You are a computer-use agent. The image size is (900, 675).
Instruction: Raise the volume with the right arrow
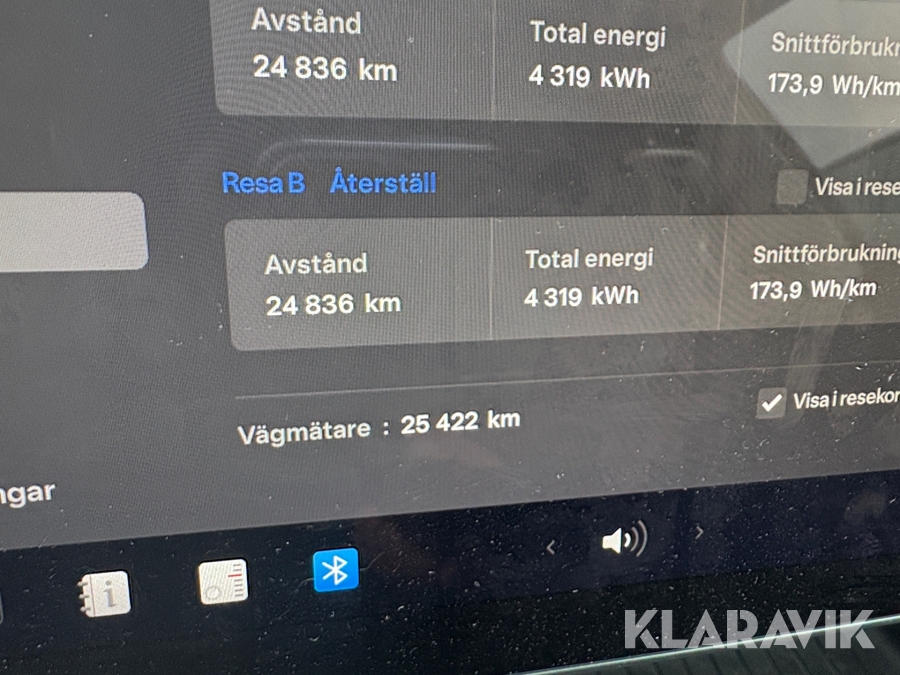tap(699, 533)
